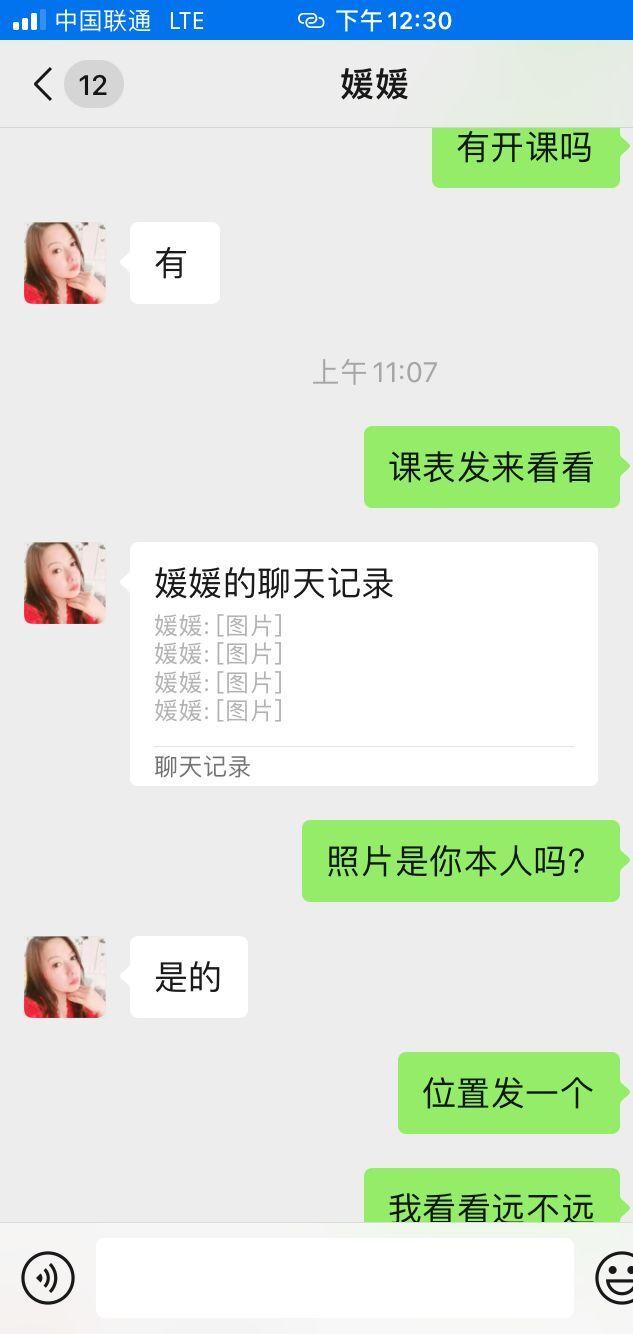Go back to the chat list

pos(43,85)
